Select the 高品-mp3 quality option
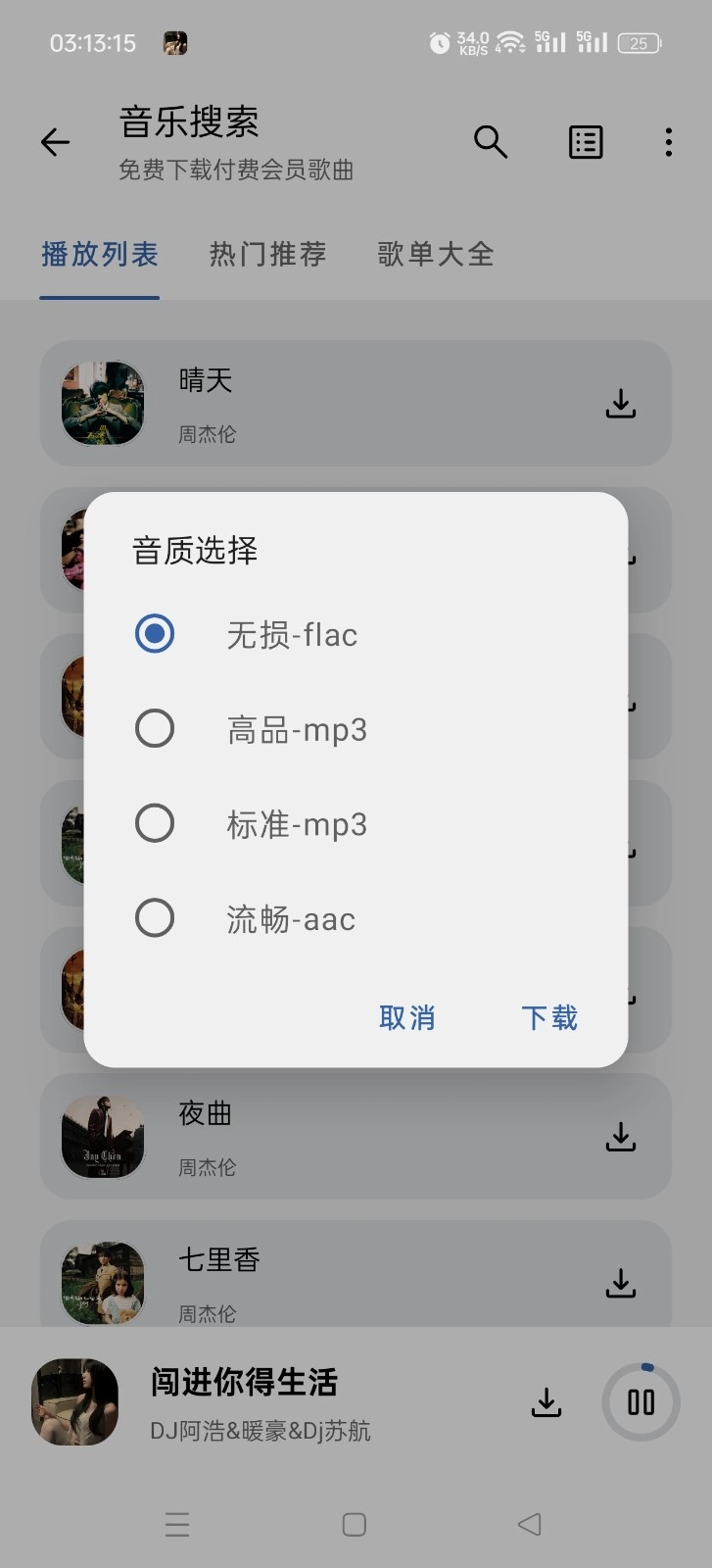The image size is (712, 1568). [154, 728]
